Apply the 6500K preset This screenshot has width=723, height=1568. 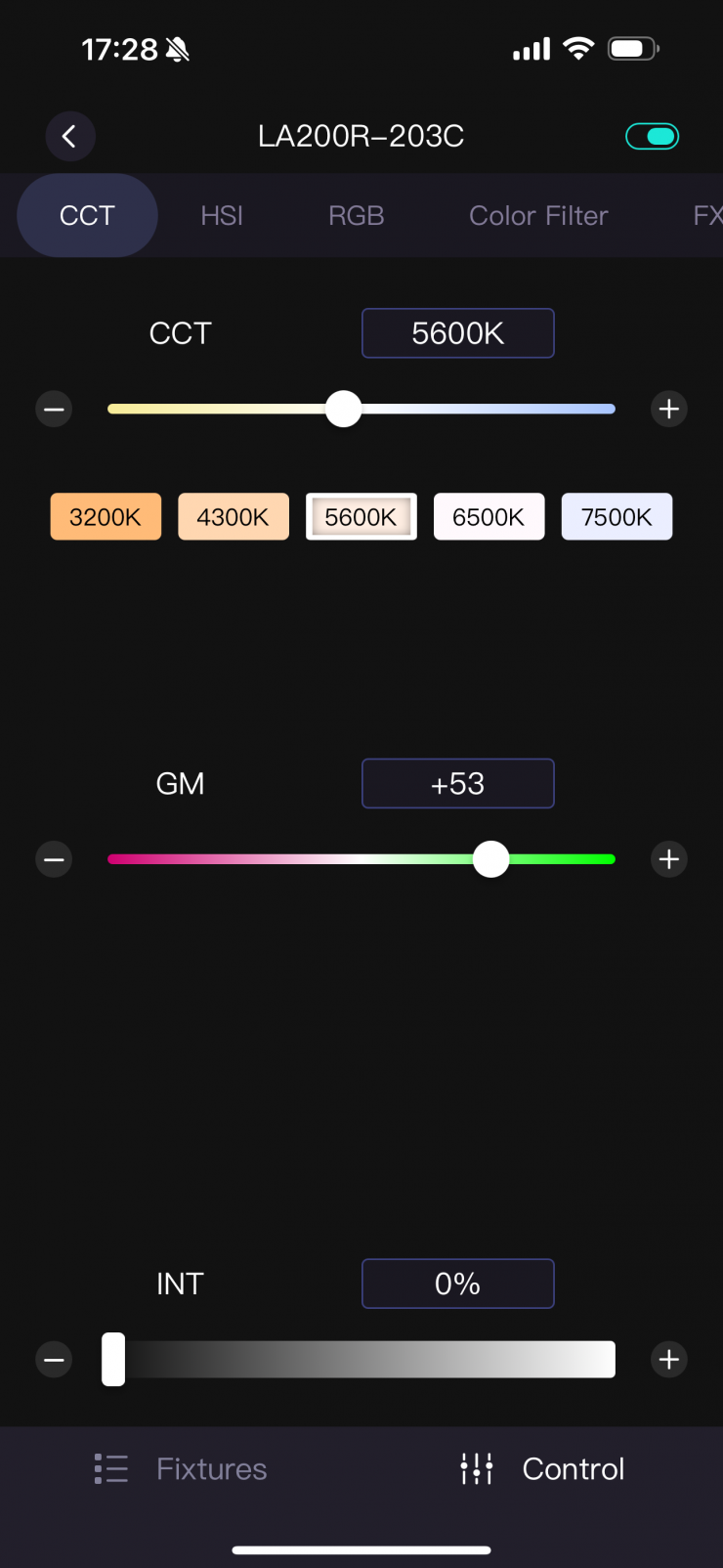tap(489, 516)
